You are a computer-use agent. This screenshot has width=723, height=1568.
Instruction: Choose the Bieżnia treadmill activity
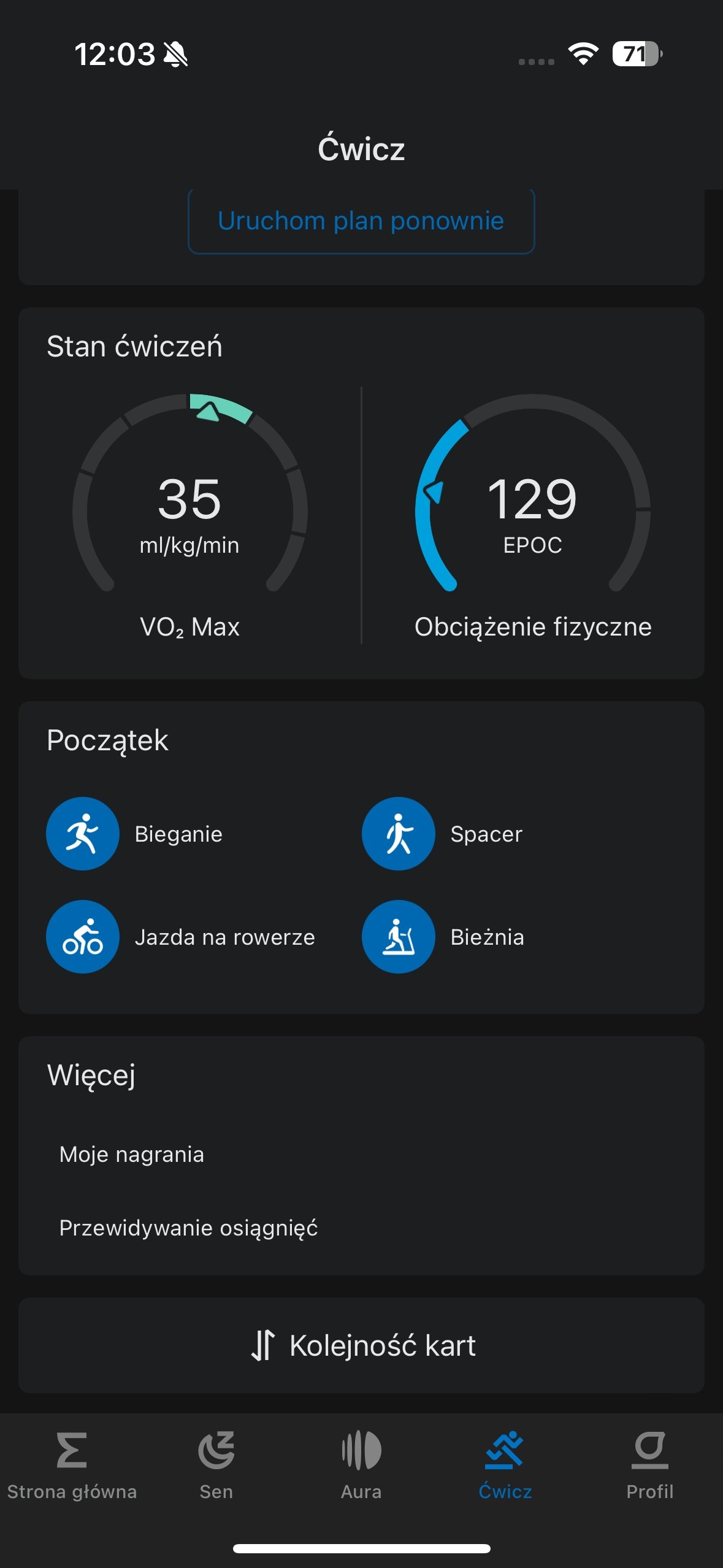(399, 937)
